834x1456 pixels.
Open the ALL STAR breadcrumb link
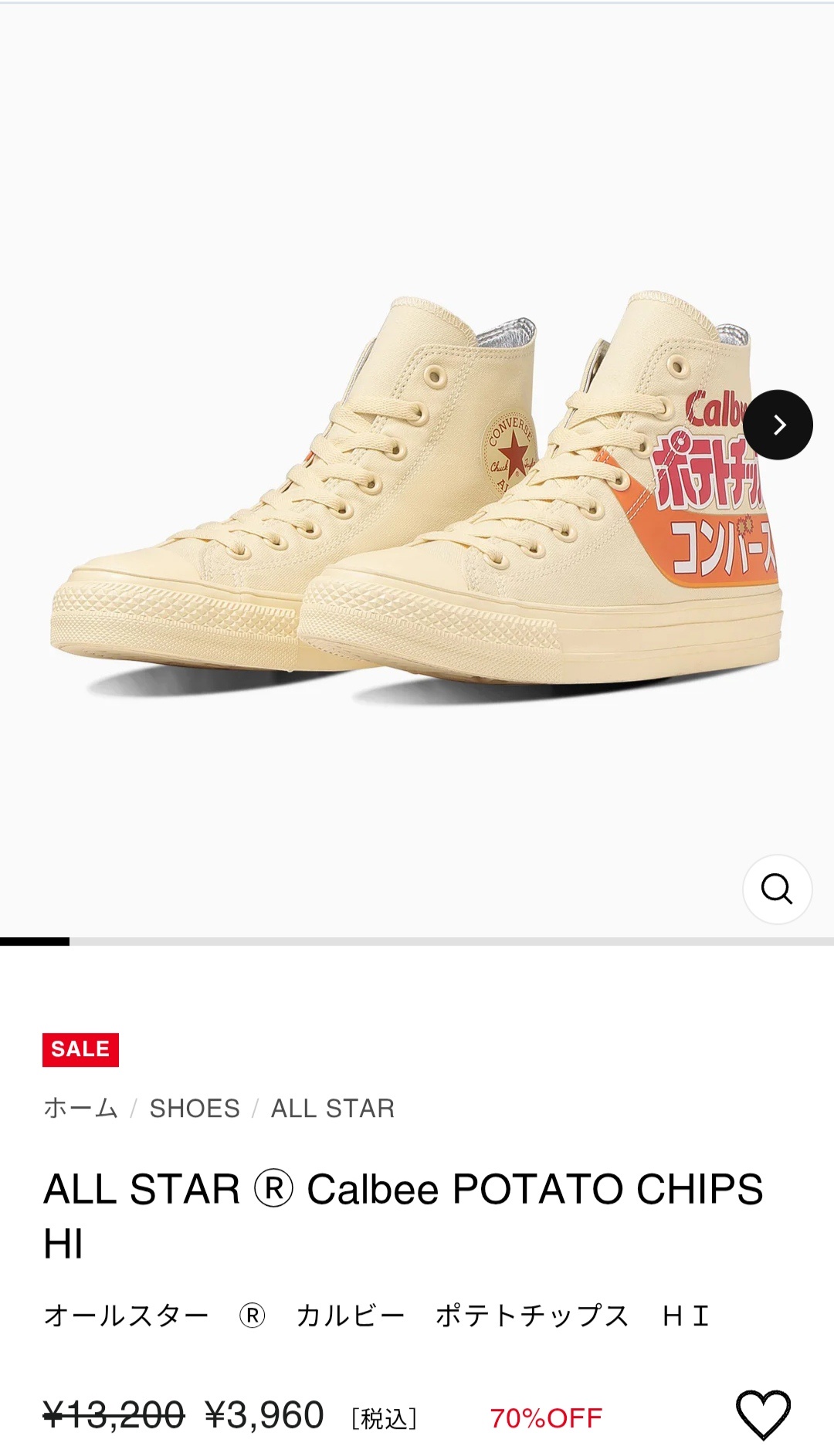coord(332,1108)
